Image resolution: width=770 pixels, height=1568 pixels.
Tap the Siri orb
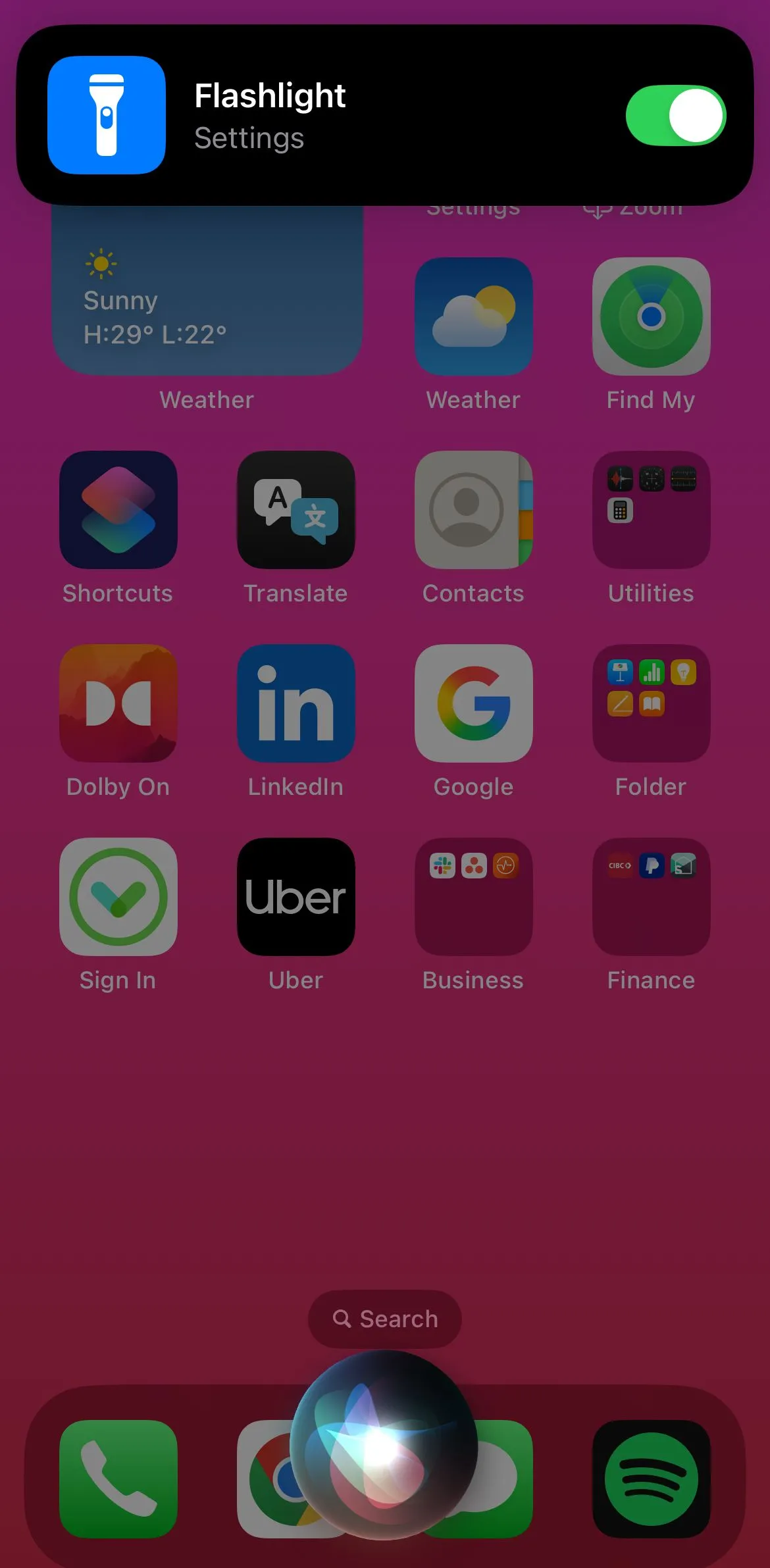point(384,1446)
